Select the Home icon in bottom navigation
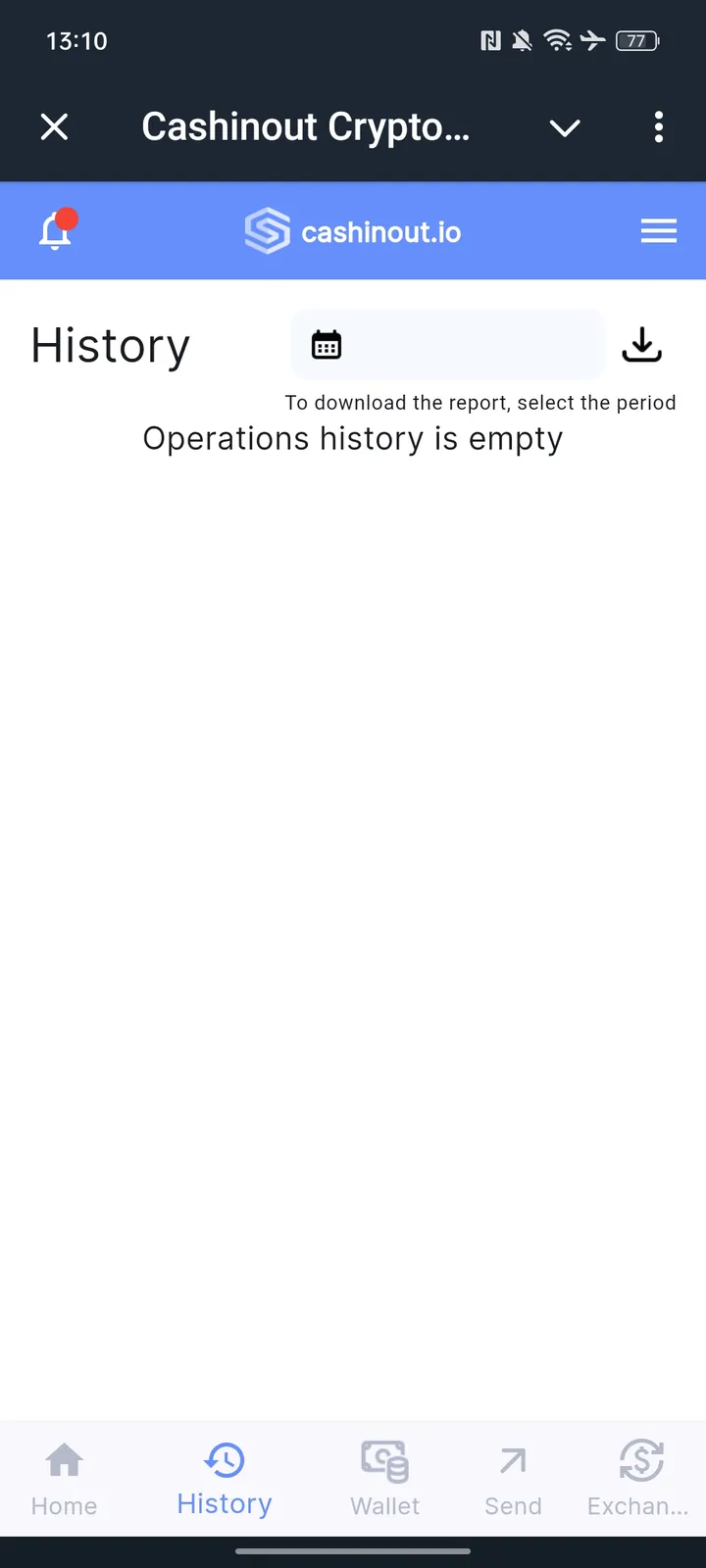 coord(63,1459)
